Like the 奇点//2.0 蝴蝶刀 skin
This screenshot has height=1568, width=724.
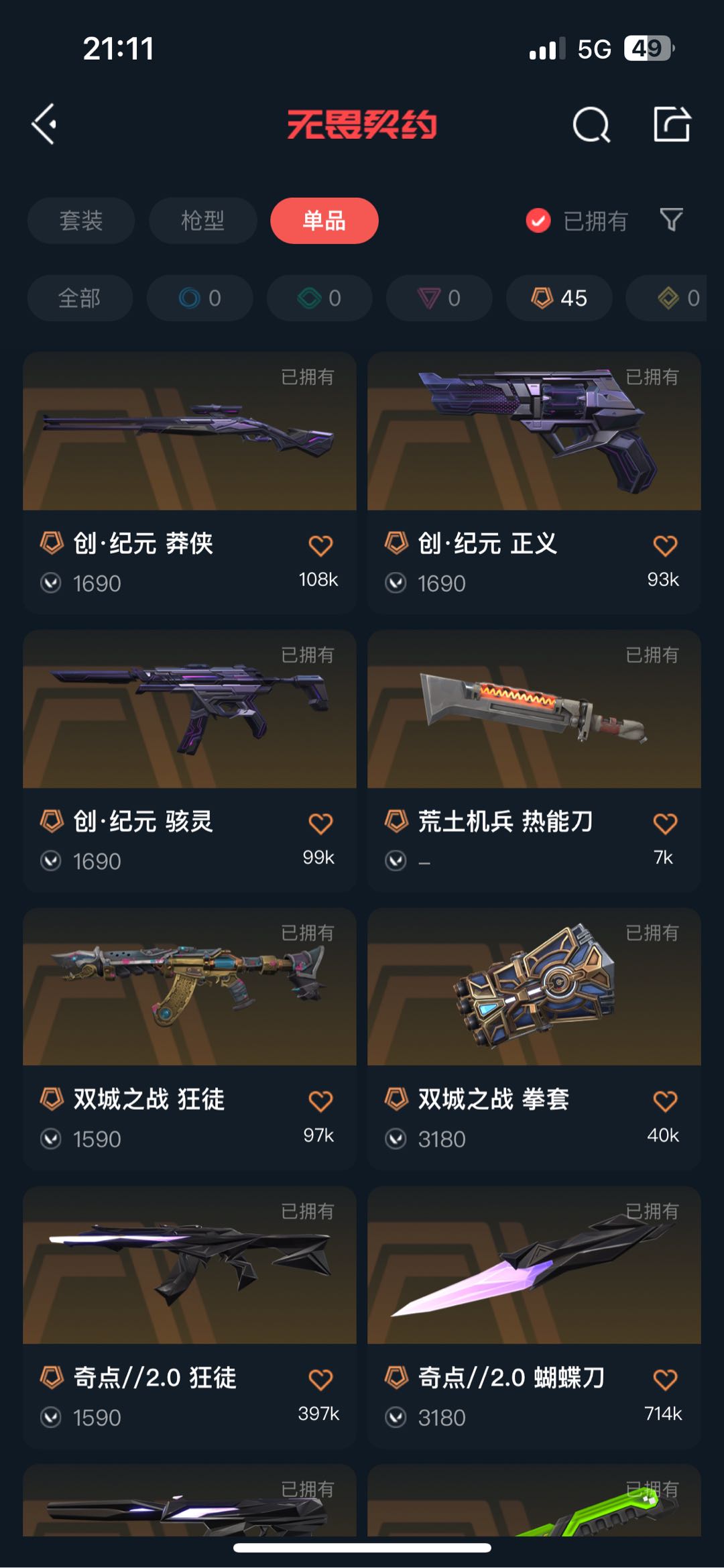coord(664,1380)
